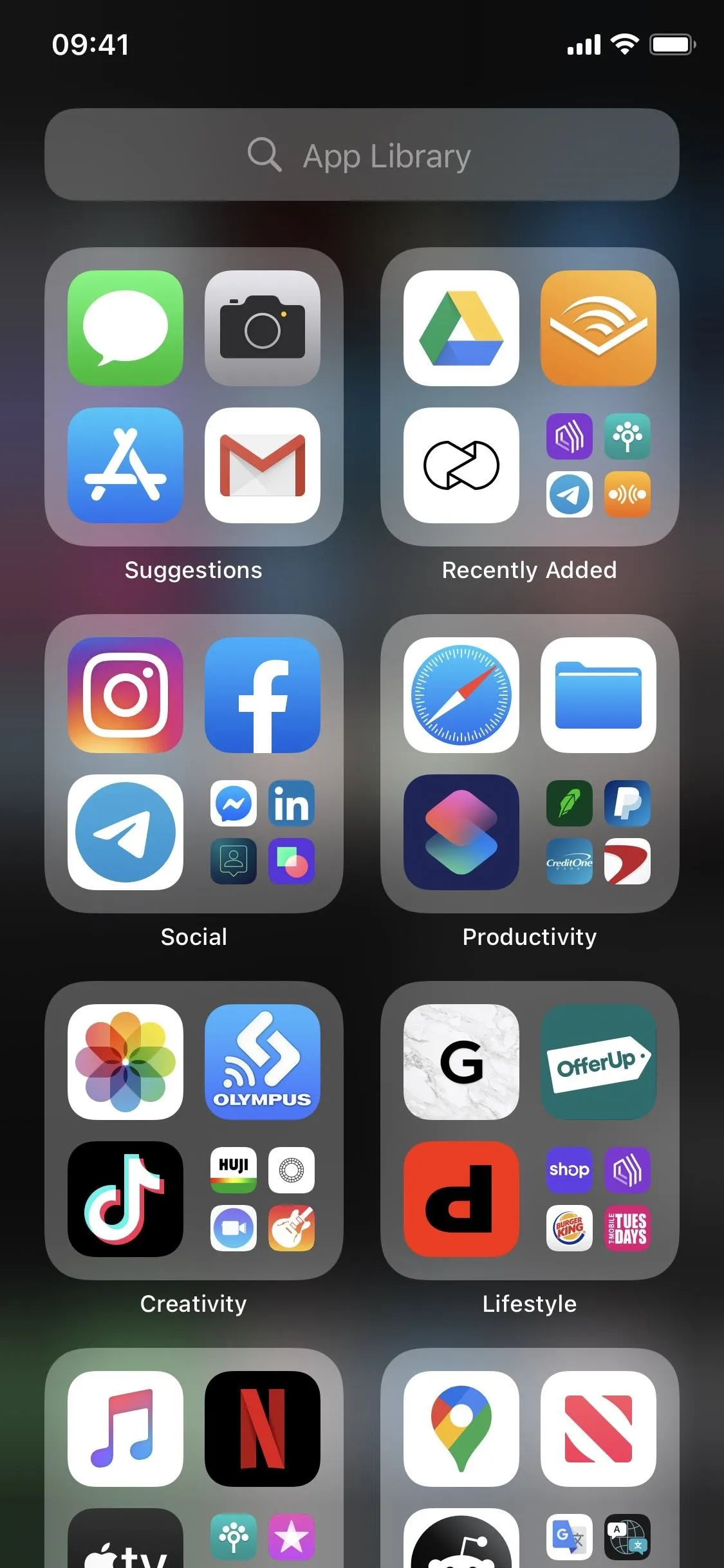Image resolution: width=724 pixels, height=1568 pixels.
Task: Launch OfferUp from Lifestyle
Action: (599, 1062)
